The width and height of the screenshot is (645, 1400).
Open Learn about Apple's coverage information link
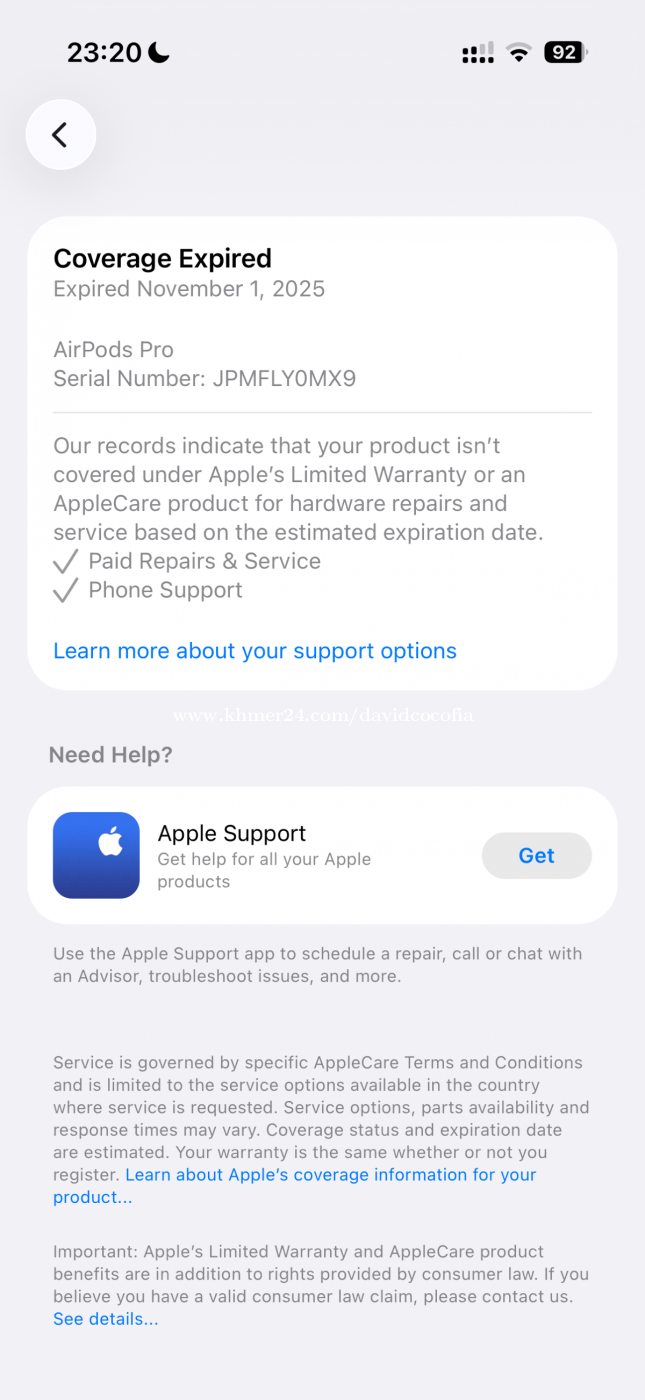pos(330,1175)
